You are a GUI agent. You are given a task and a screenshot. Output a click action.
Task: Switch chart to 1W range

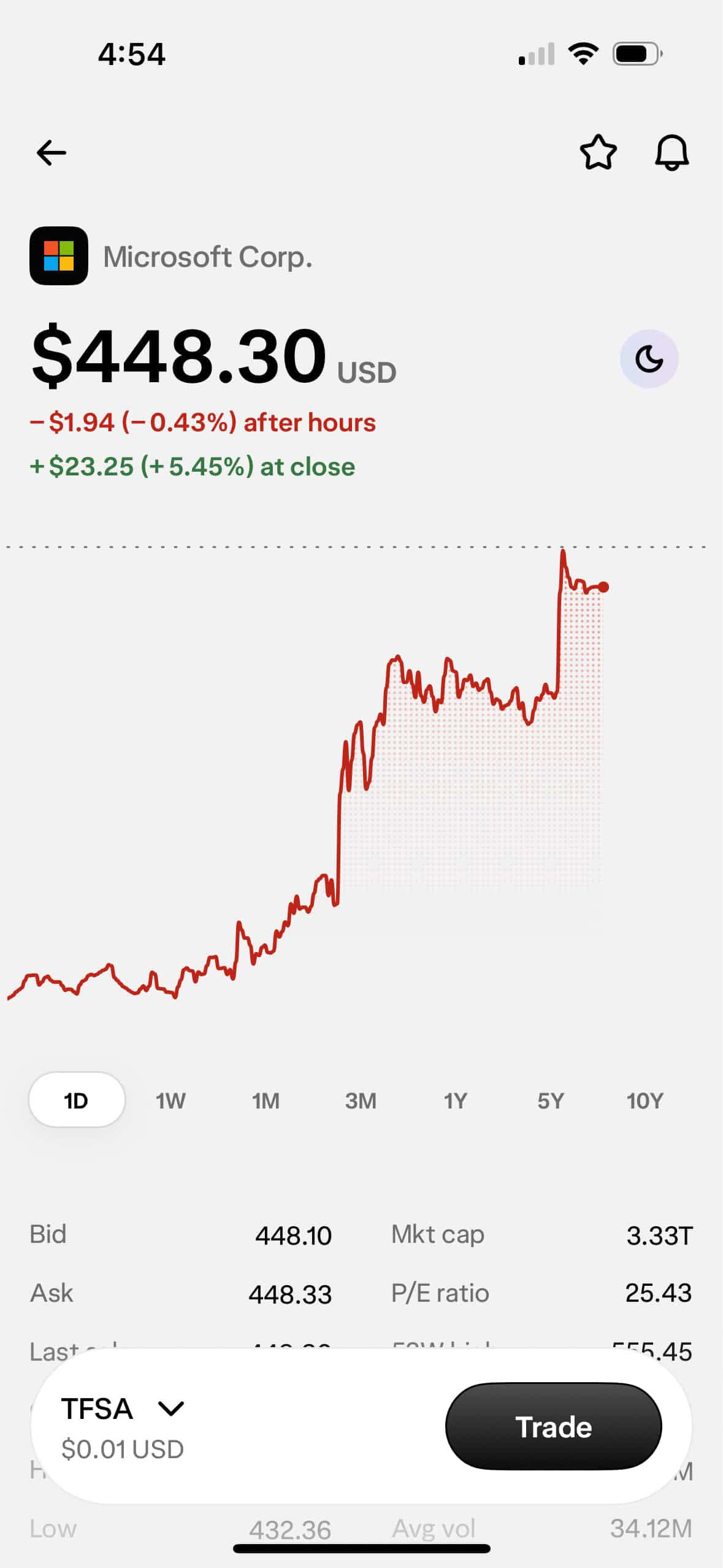[x=170, y=1101]
